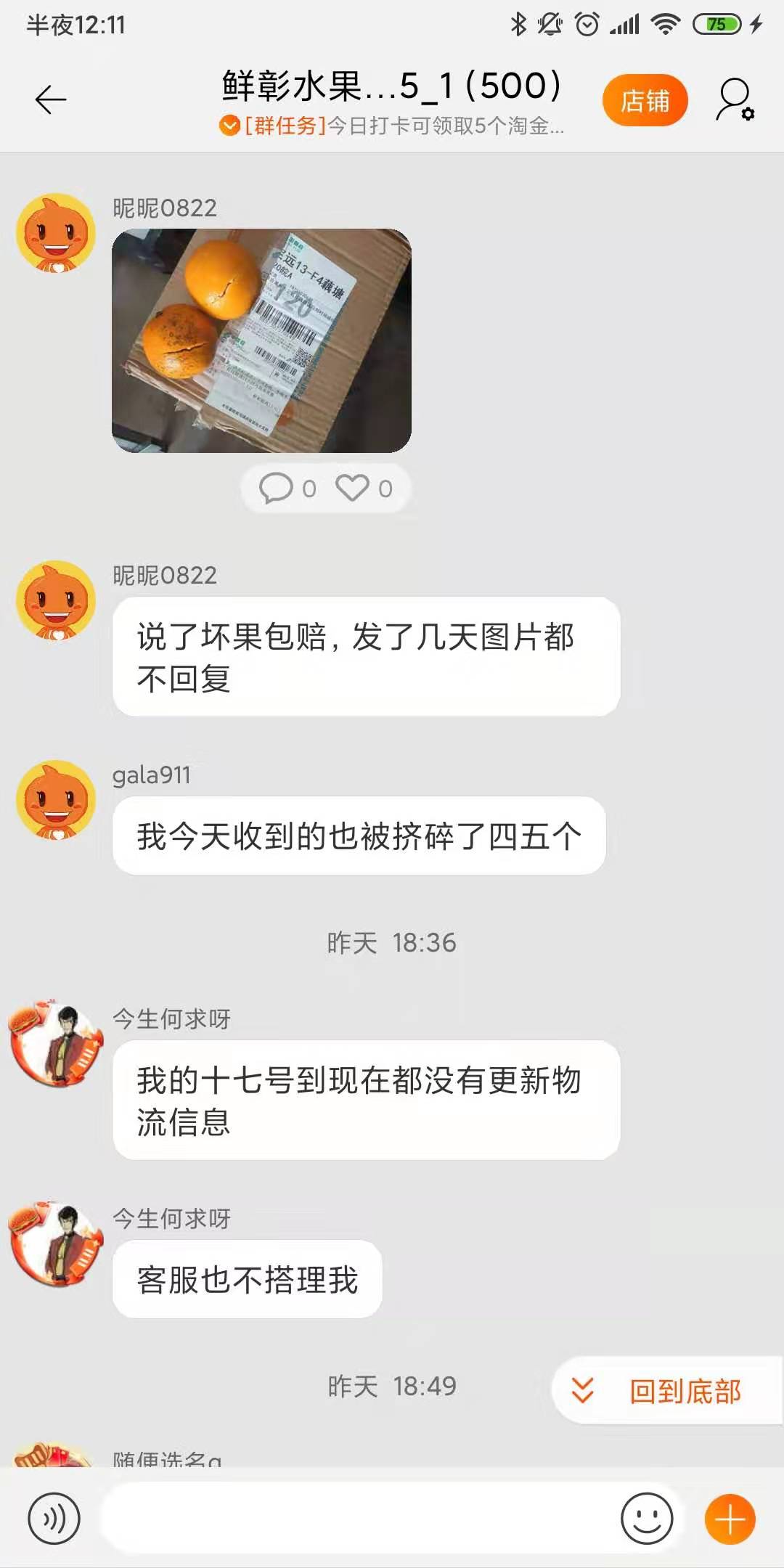The image size is (784, 1568).
Task: Comment on 昵昵0822's orange photo
Action: [287, 488]
